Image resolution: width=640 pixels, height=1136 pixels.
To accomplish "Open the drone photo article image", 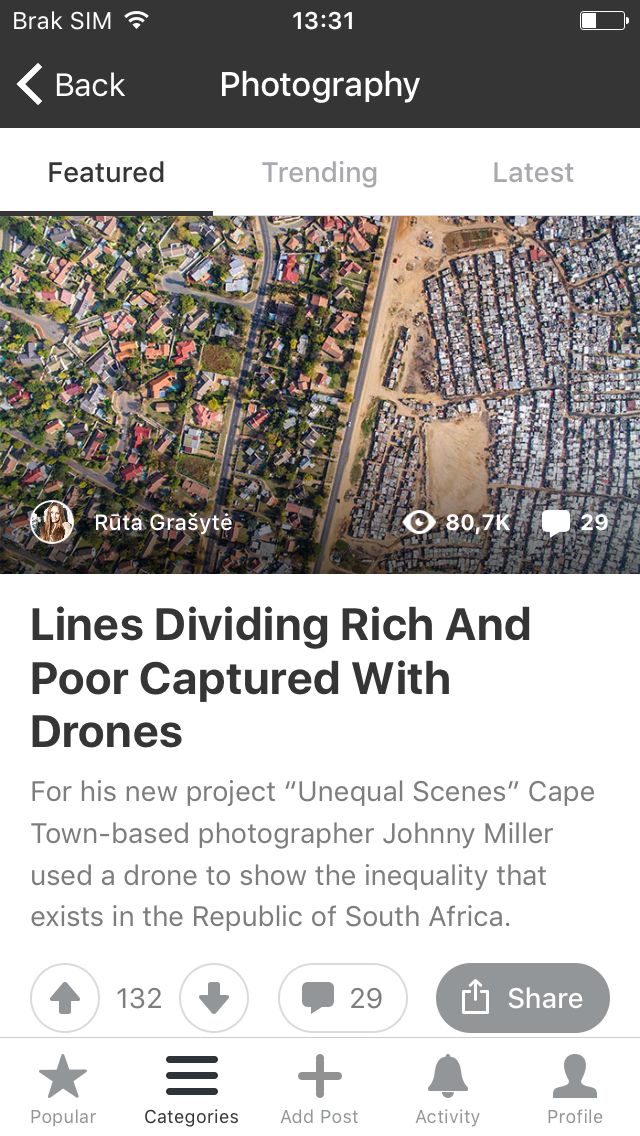I will point(320,395).
